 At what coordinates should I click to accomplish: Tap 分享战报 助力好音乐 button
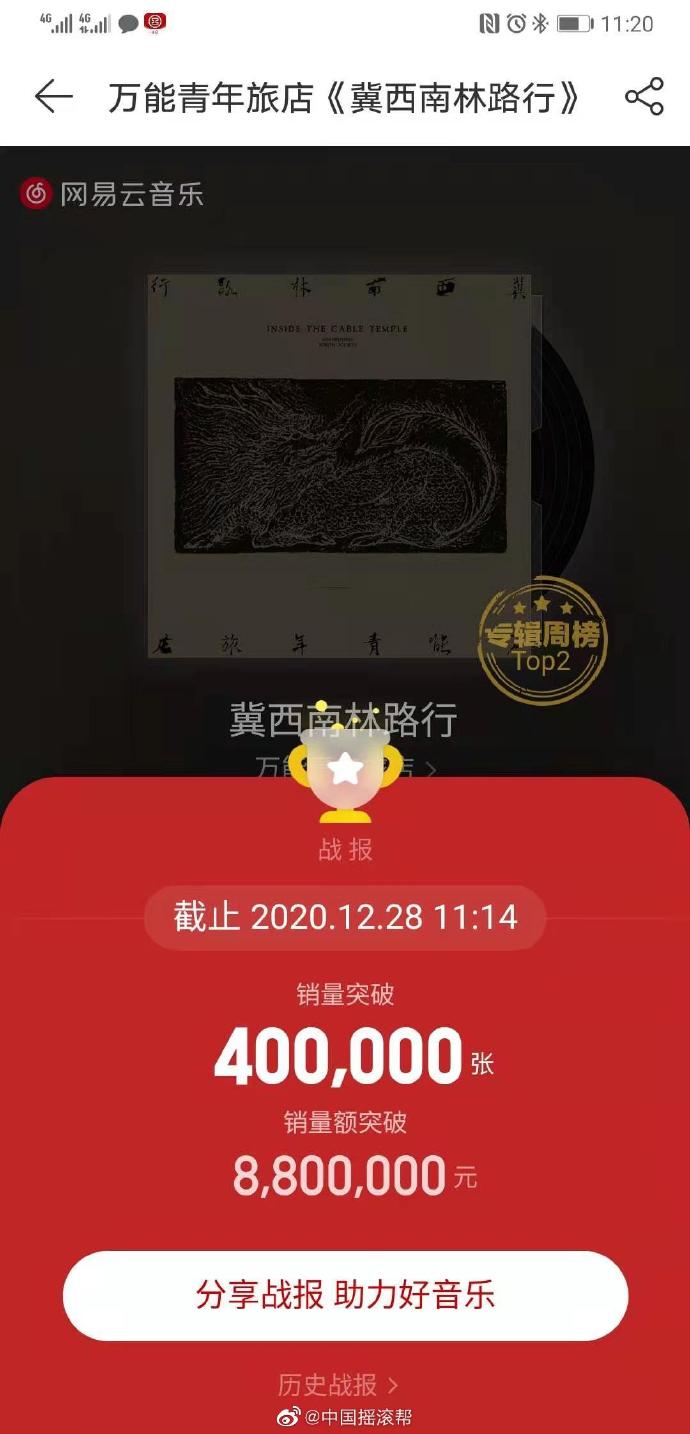(345, 1295)
